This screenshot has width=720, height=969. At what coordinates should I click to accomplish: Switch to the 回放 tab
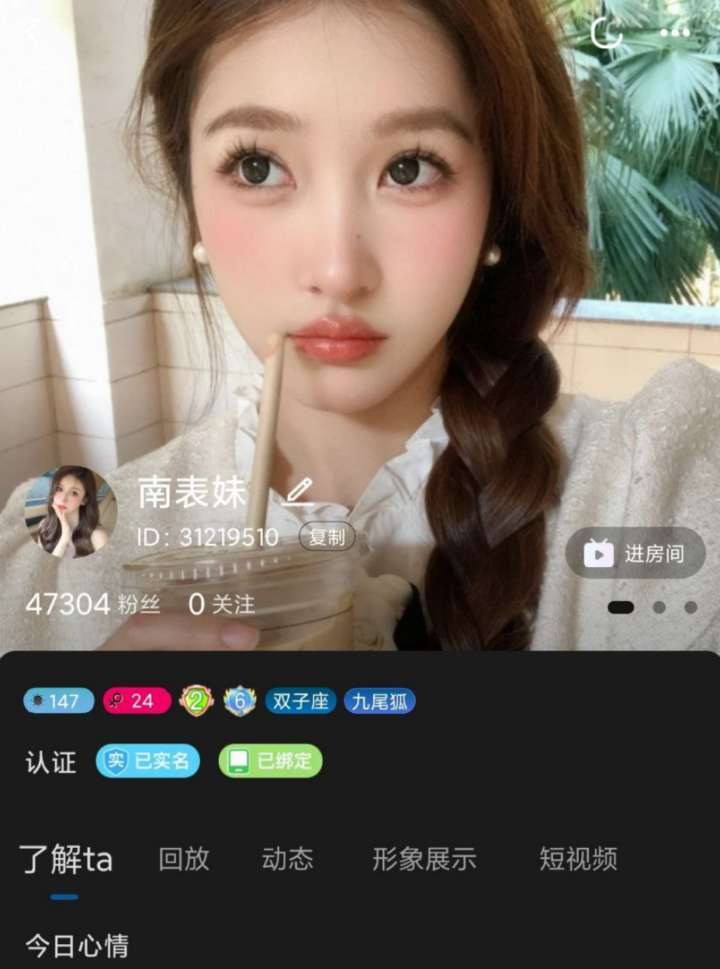[184, 858]
